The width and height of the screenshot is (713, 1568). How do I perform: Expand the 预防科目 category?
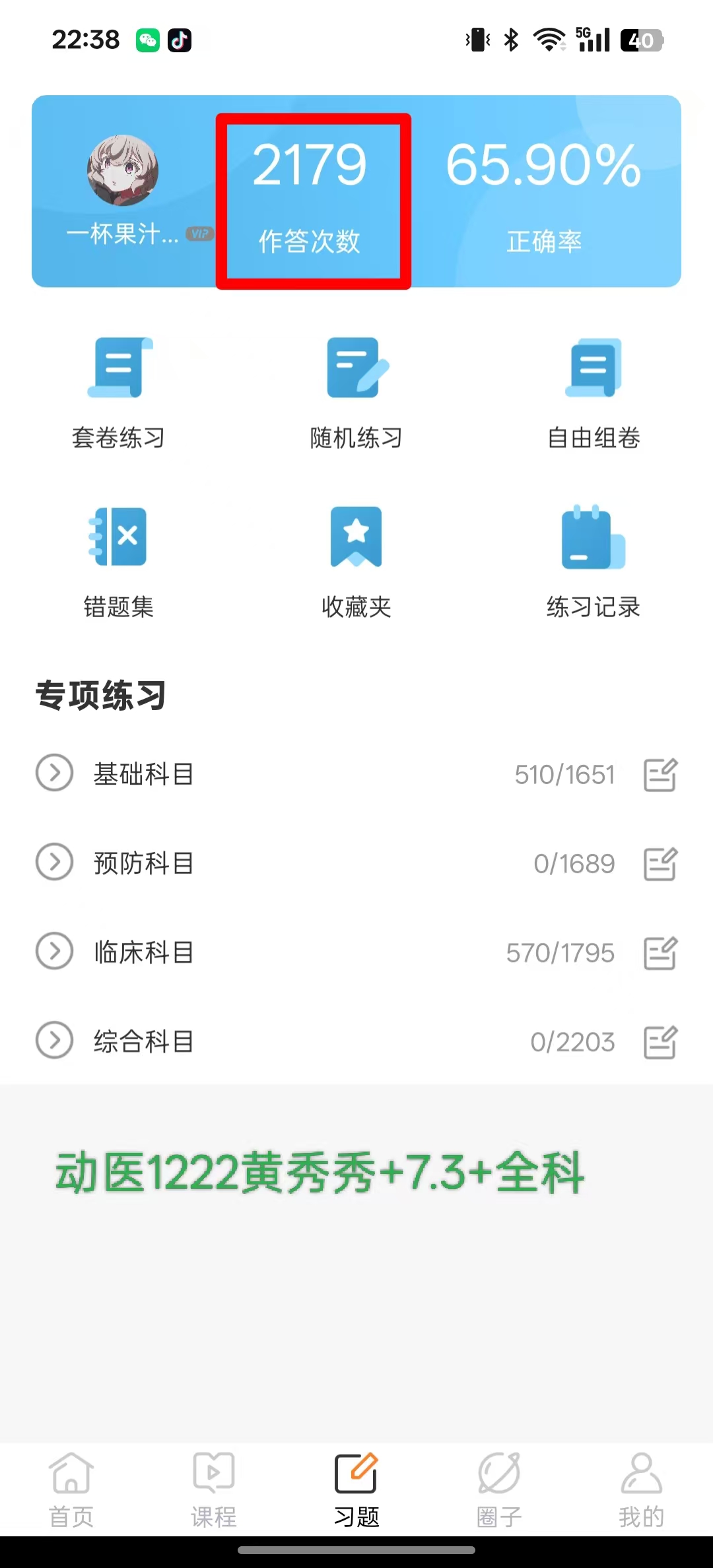(54, 862)
